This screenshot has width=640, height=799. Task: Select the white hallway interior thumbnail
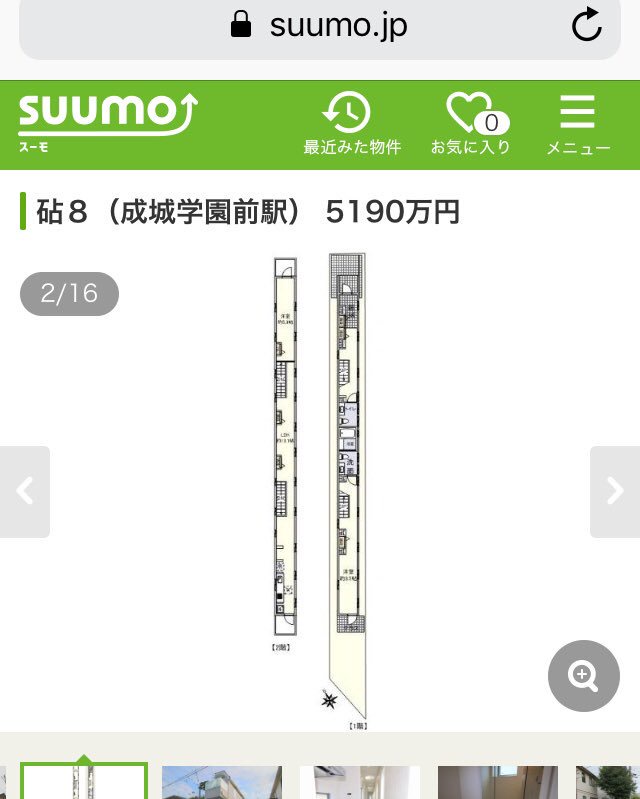[x=360, y=783]
